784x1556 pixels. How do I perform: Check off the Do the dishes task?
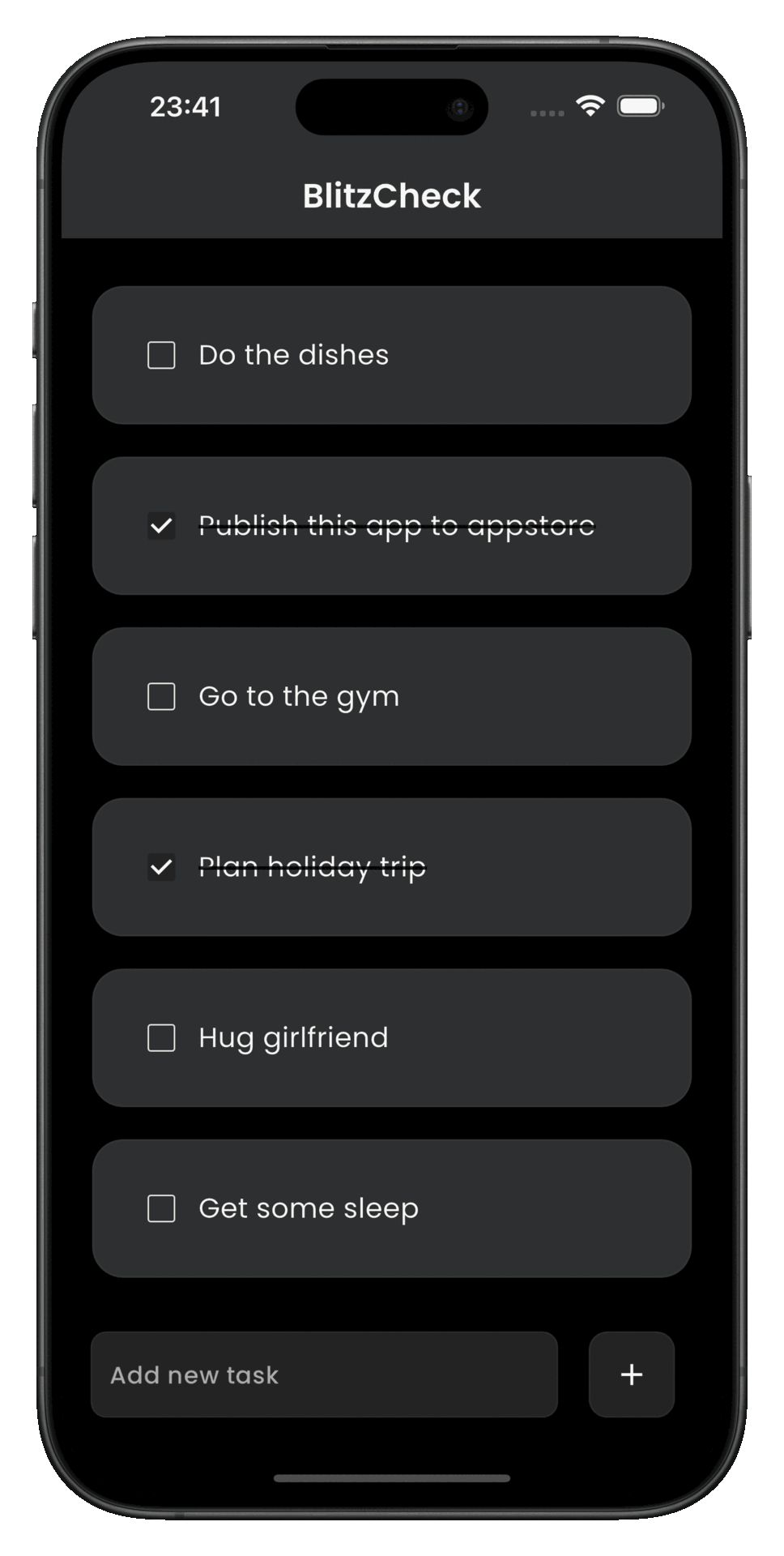point(161,355)
